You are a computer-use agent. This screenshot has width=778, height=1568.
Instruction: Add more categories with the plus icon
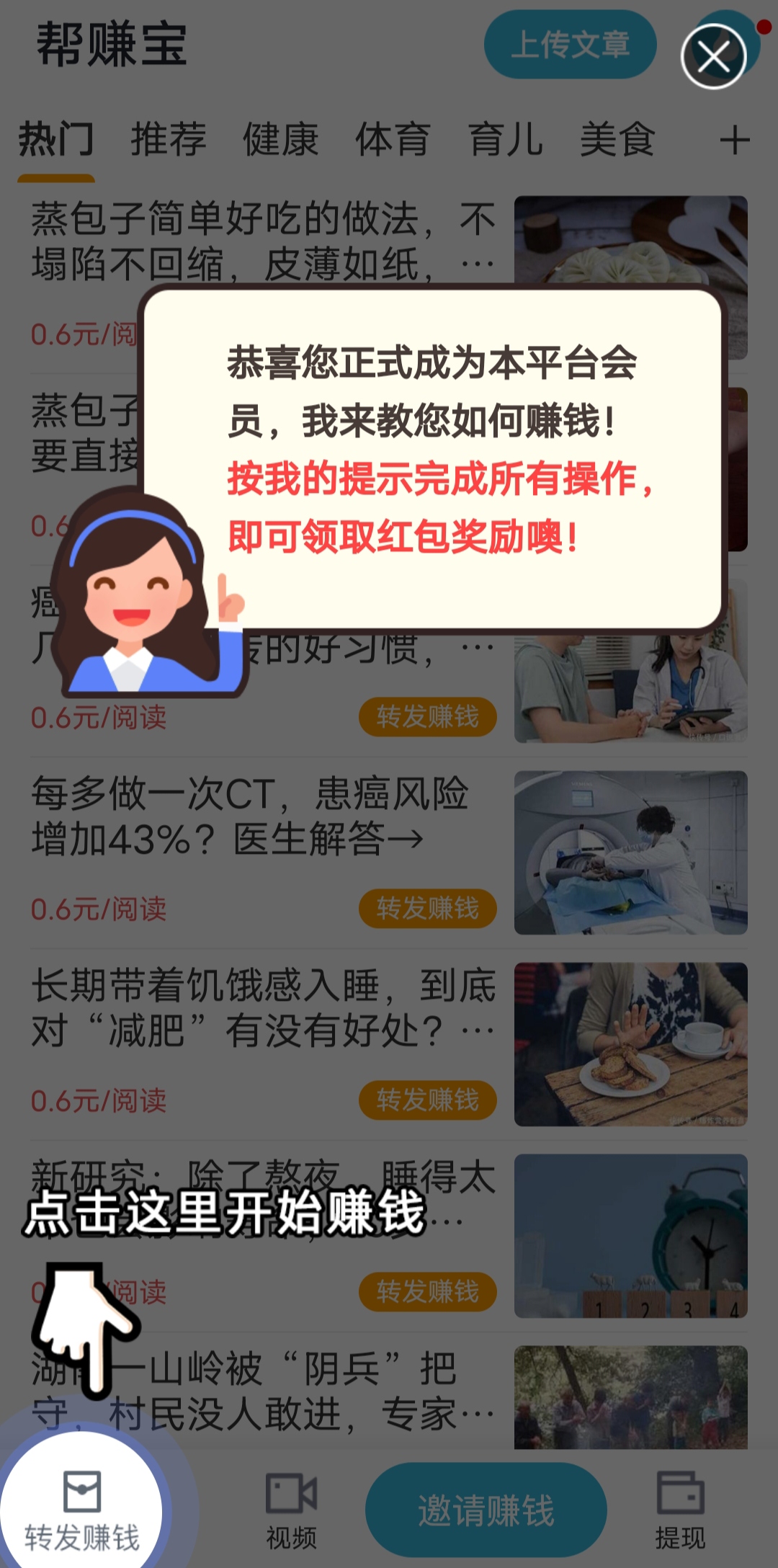(x=735, y=140)
